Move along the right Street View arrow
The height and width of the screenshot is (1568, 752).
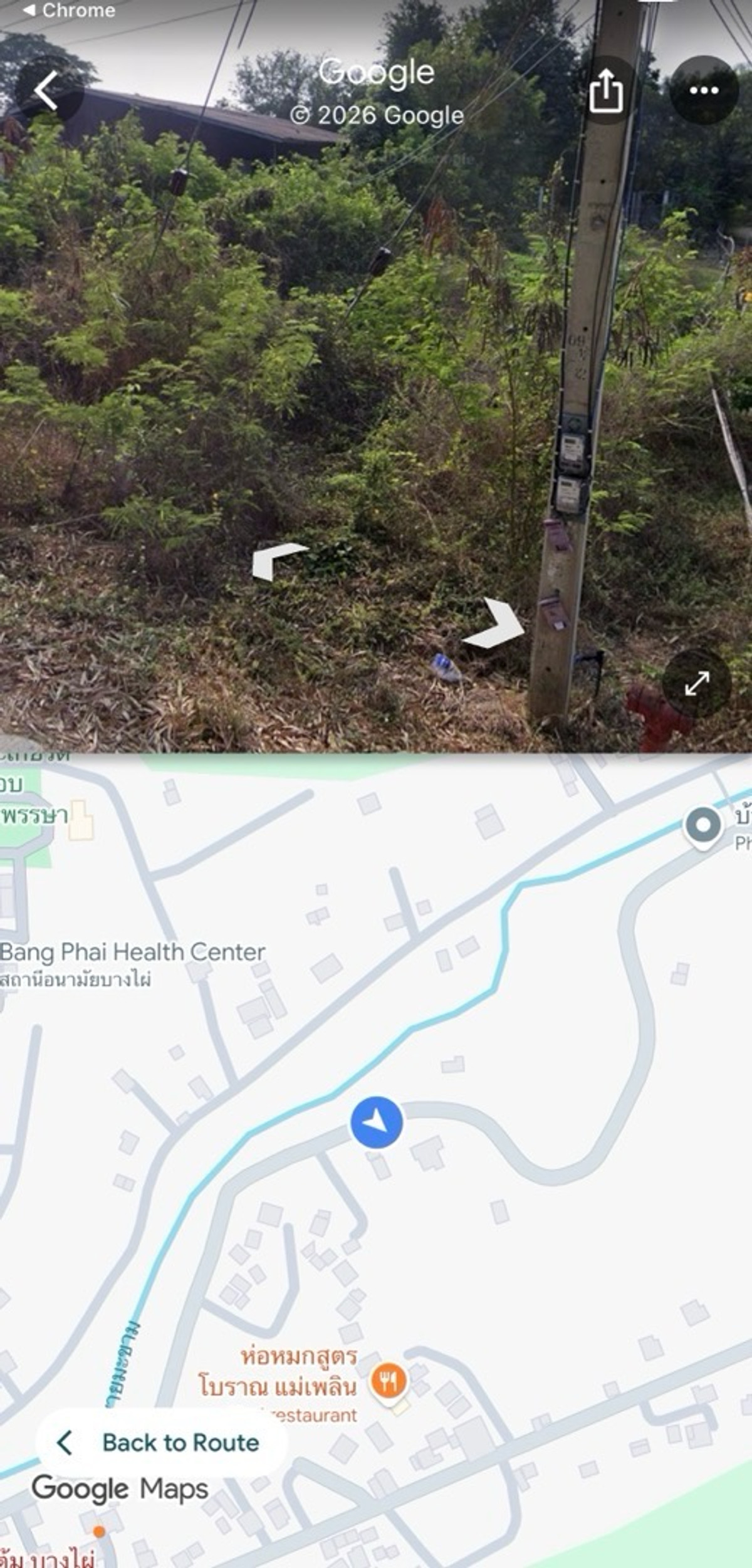pos(497,624)
